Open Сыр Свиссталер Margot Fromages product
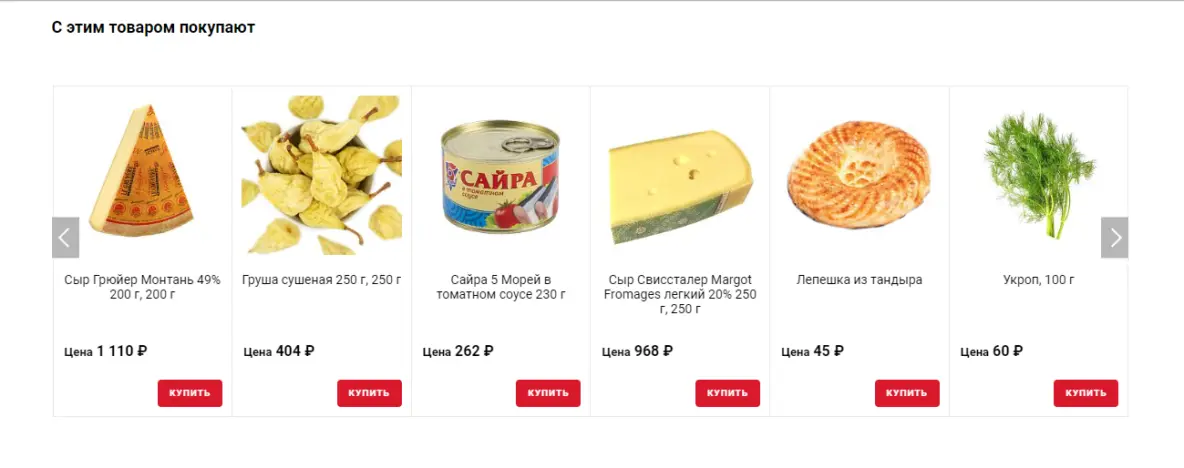The image size is (1184, 468). pos(680,294)
